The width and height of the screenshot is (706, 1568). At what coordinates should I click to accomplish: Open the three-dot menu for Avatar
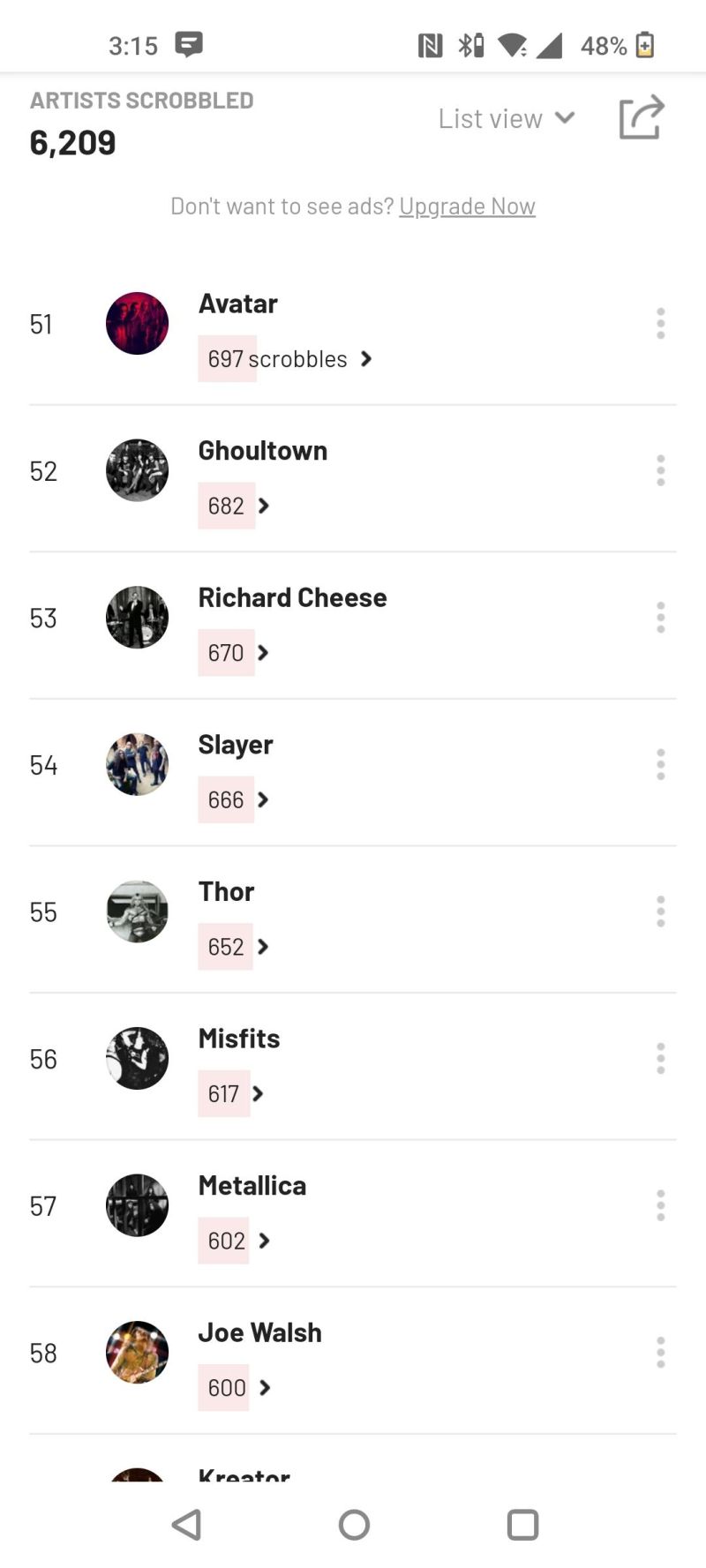click(x=660, y=324)
